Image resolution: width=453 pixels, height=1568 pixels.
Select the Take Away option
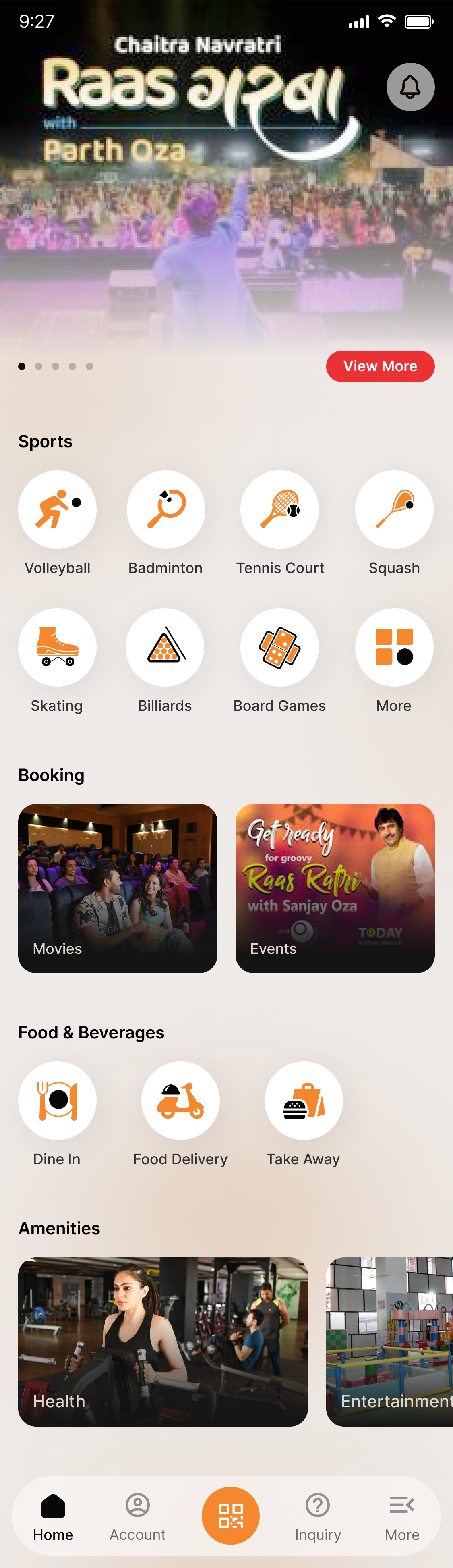(304, 1101)
